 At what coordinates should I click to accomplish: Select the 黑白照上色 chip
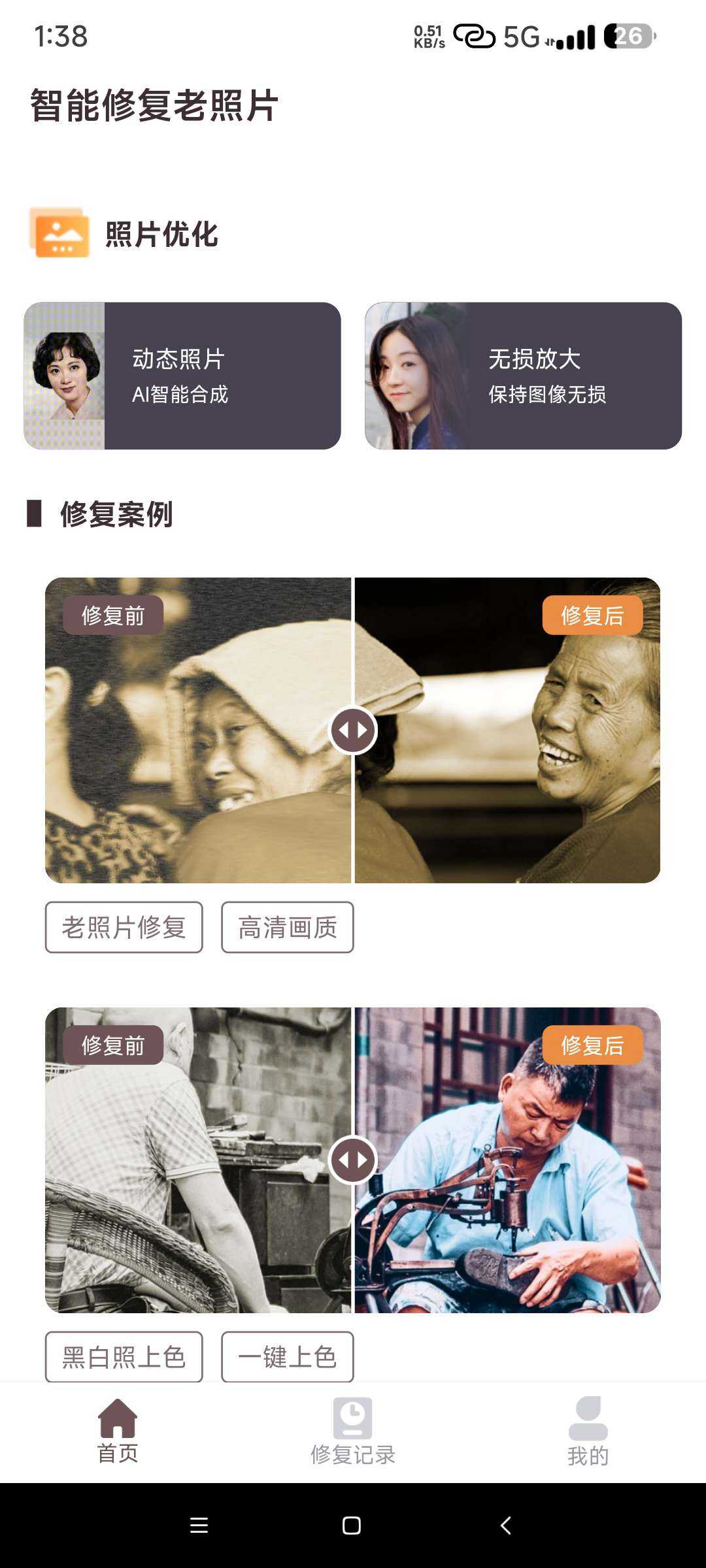click(124, 1357)
